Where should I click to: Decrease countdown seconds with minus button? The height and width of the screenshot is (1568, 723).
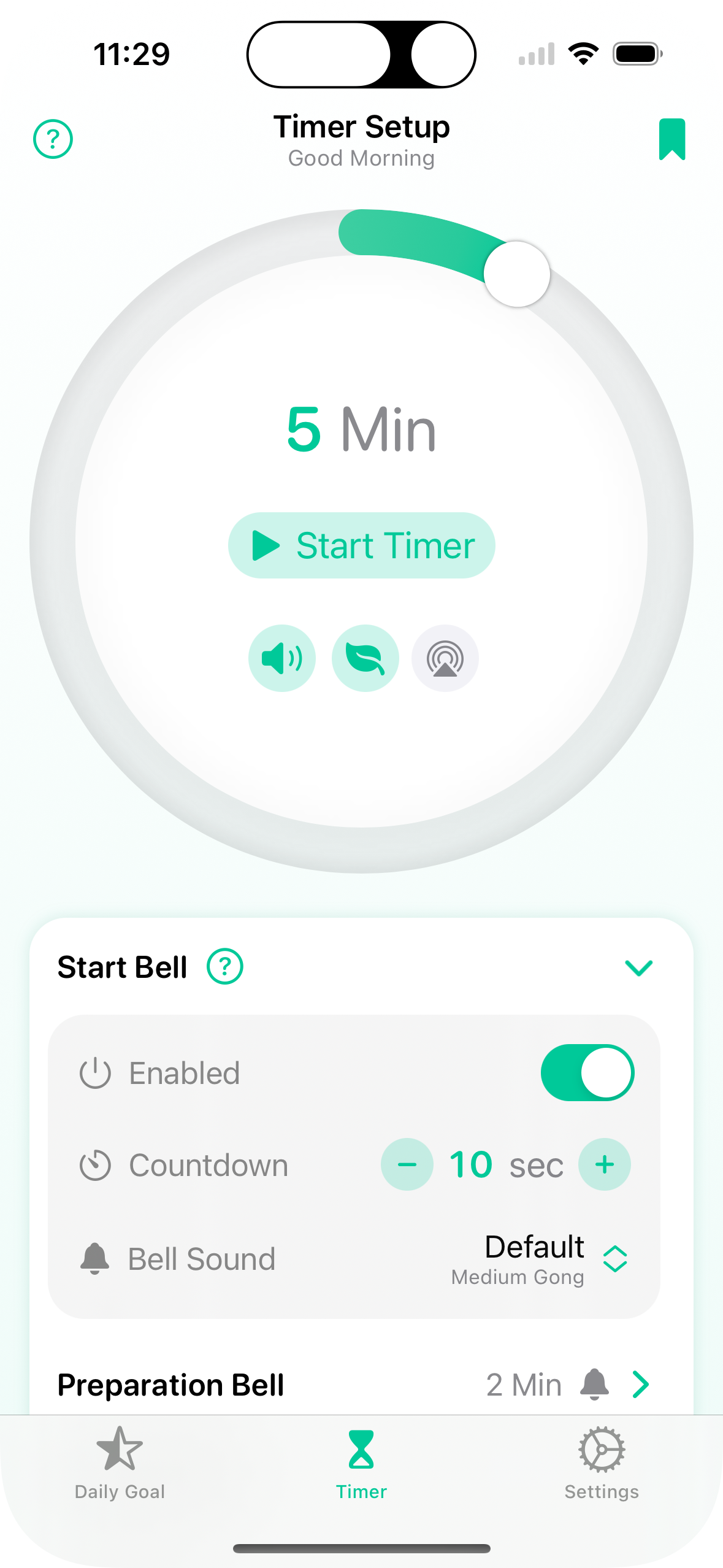[x=407, y=1164]
